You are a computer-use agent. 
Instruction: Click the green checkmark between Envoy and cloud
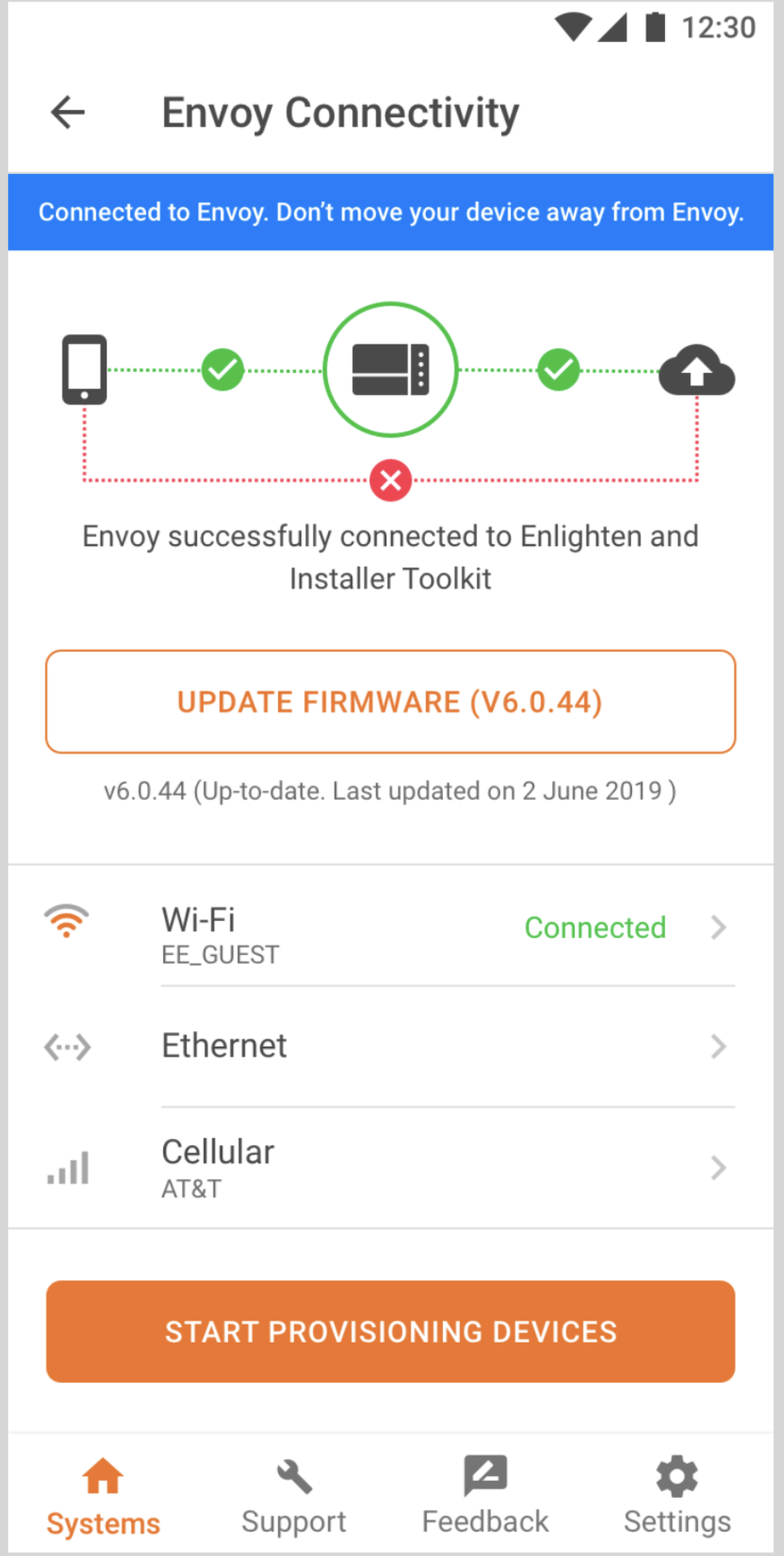[x=558, y=370]
